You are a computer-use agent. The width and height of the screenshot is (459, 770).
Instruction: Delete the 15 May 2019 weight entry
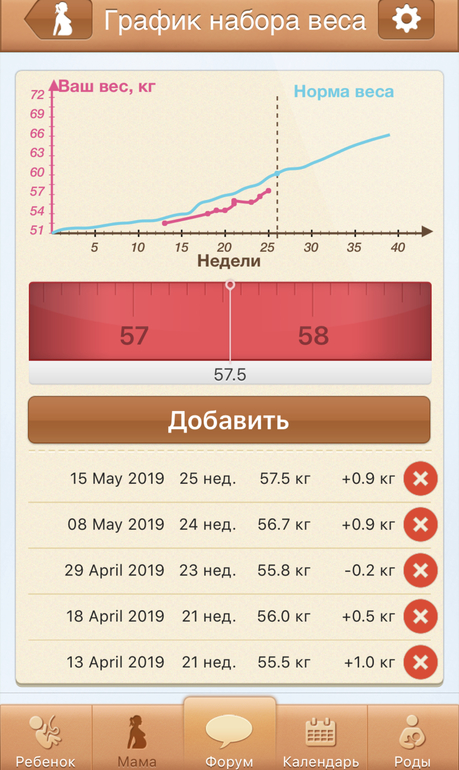pyautogui.click(x=421, y=478)
